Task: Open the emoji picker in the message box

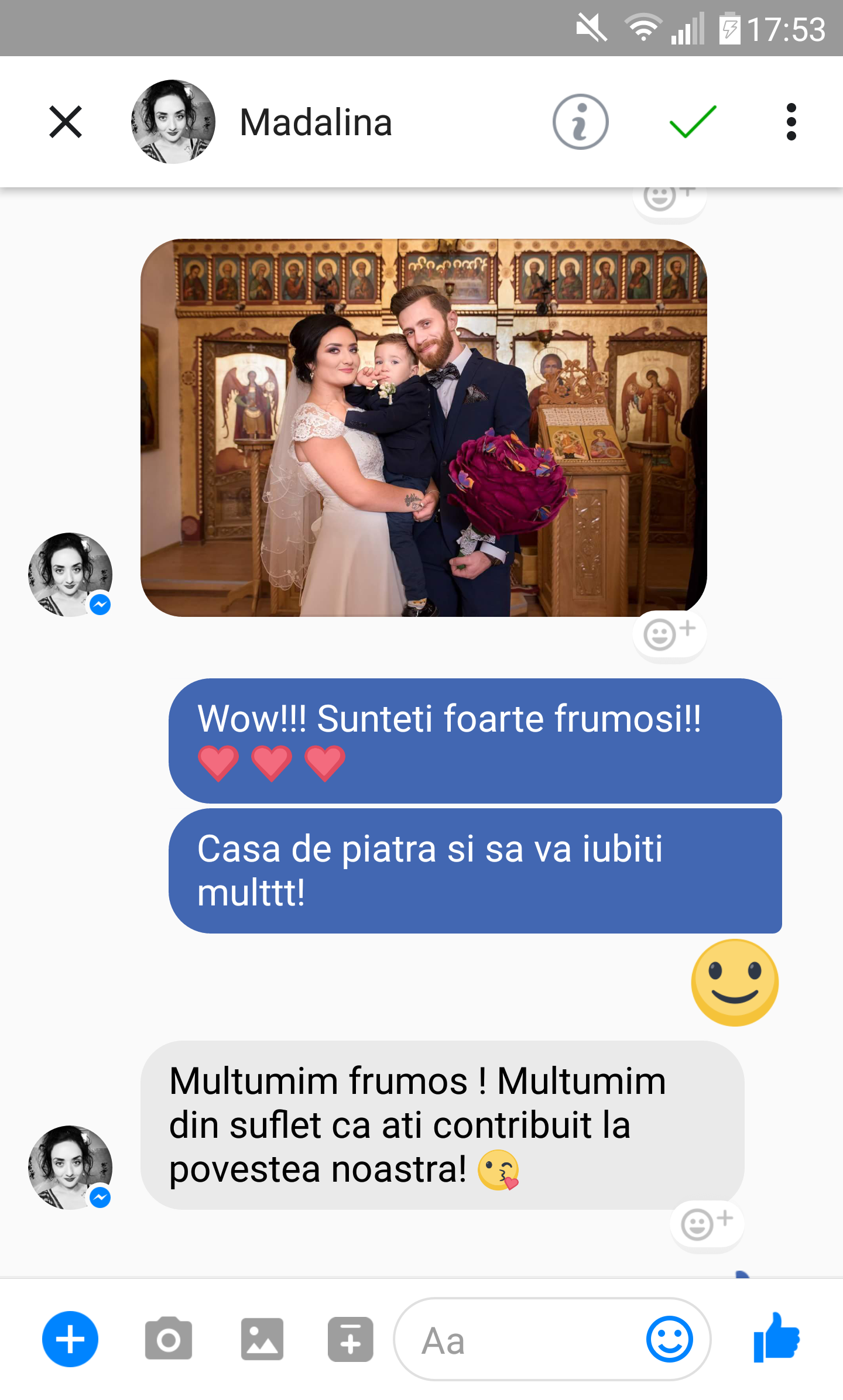Action: [x=669, y=1339]
